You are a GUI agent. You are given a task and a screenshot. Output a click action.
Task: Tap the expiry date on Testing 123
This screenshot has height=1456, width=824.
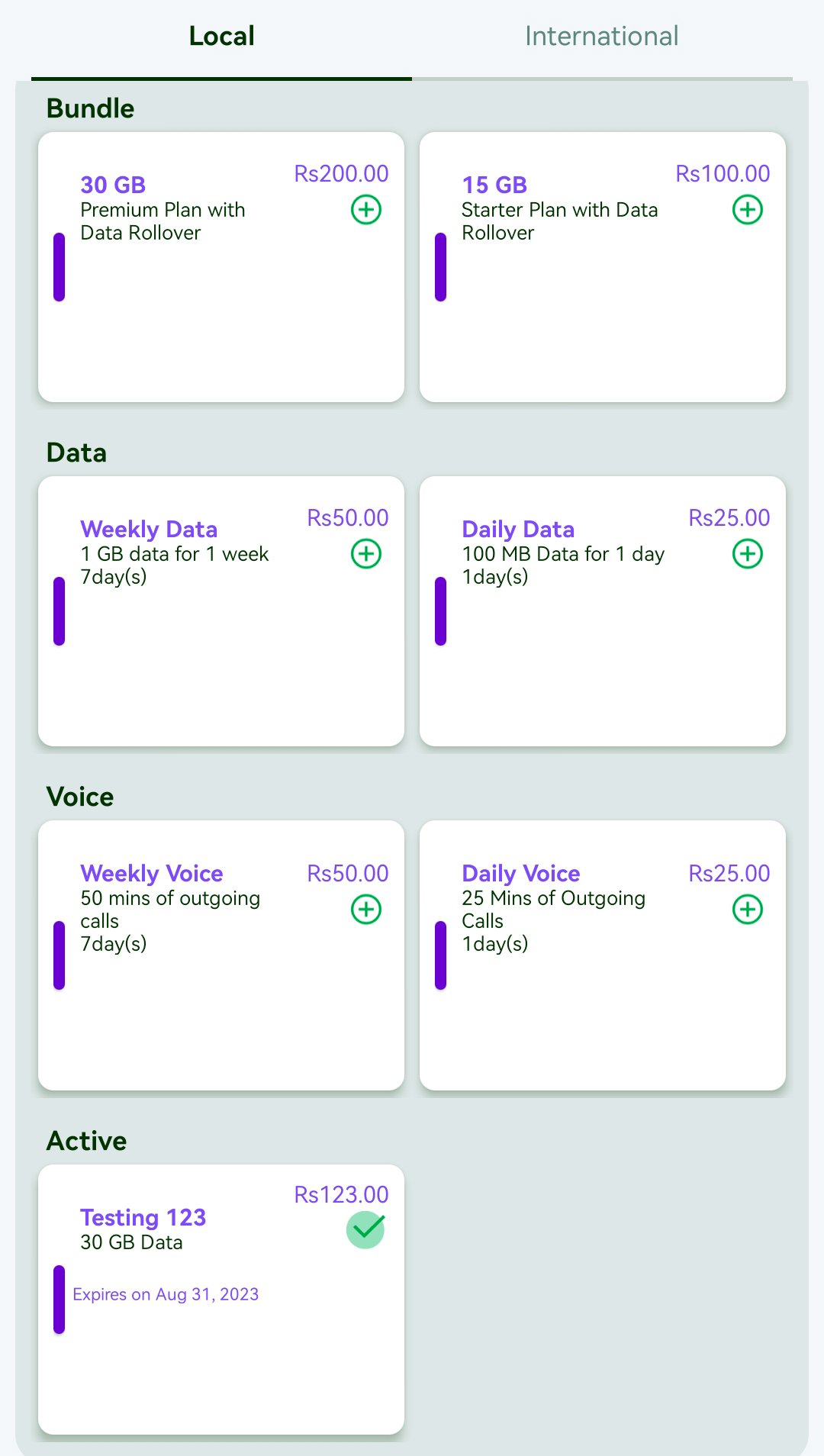point(166,1294)
